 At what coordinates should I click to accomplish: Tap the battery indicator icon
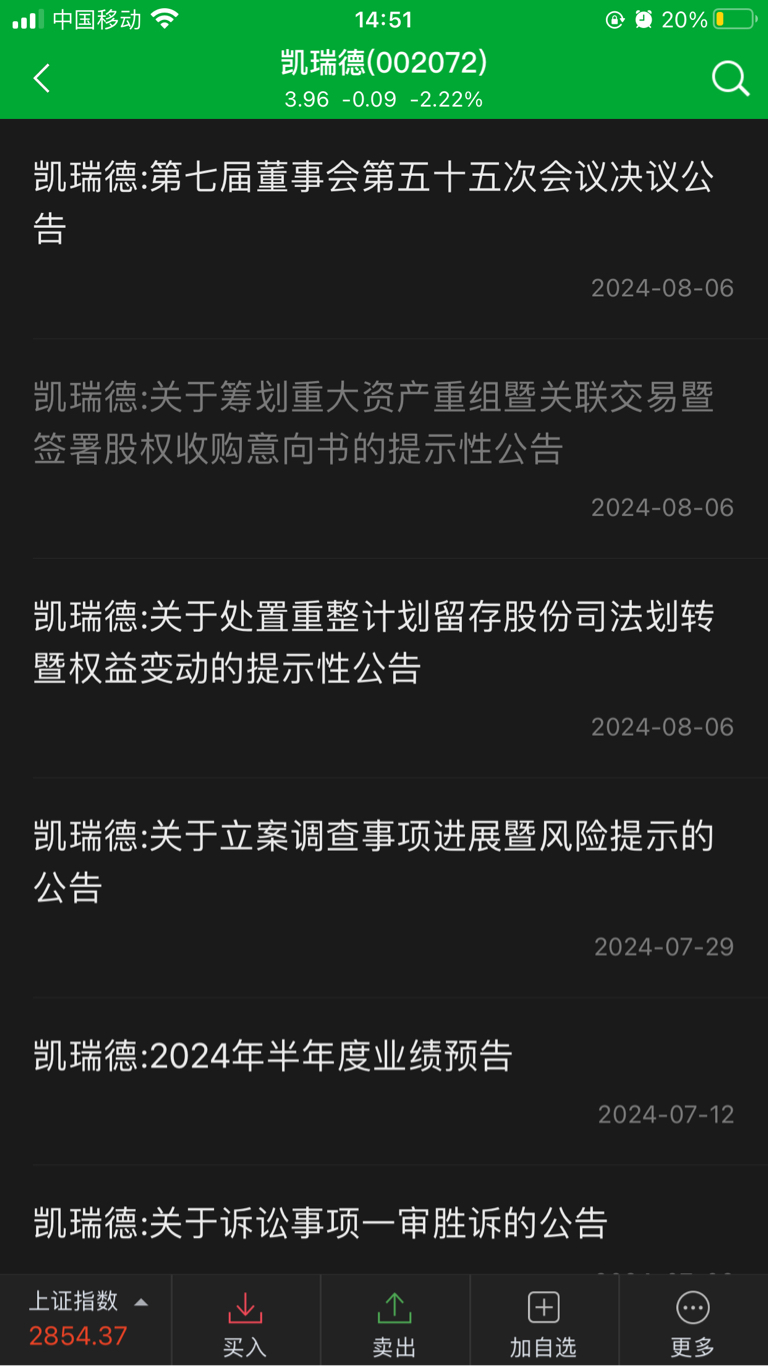click(733, 18)
